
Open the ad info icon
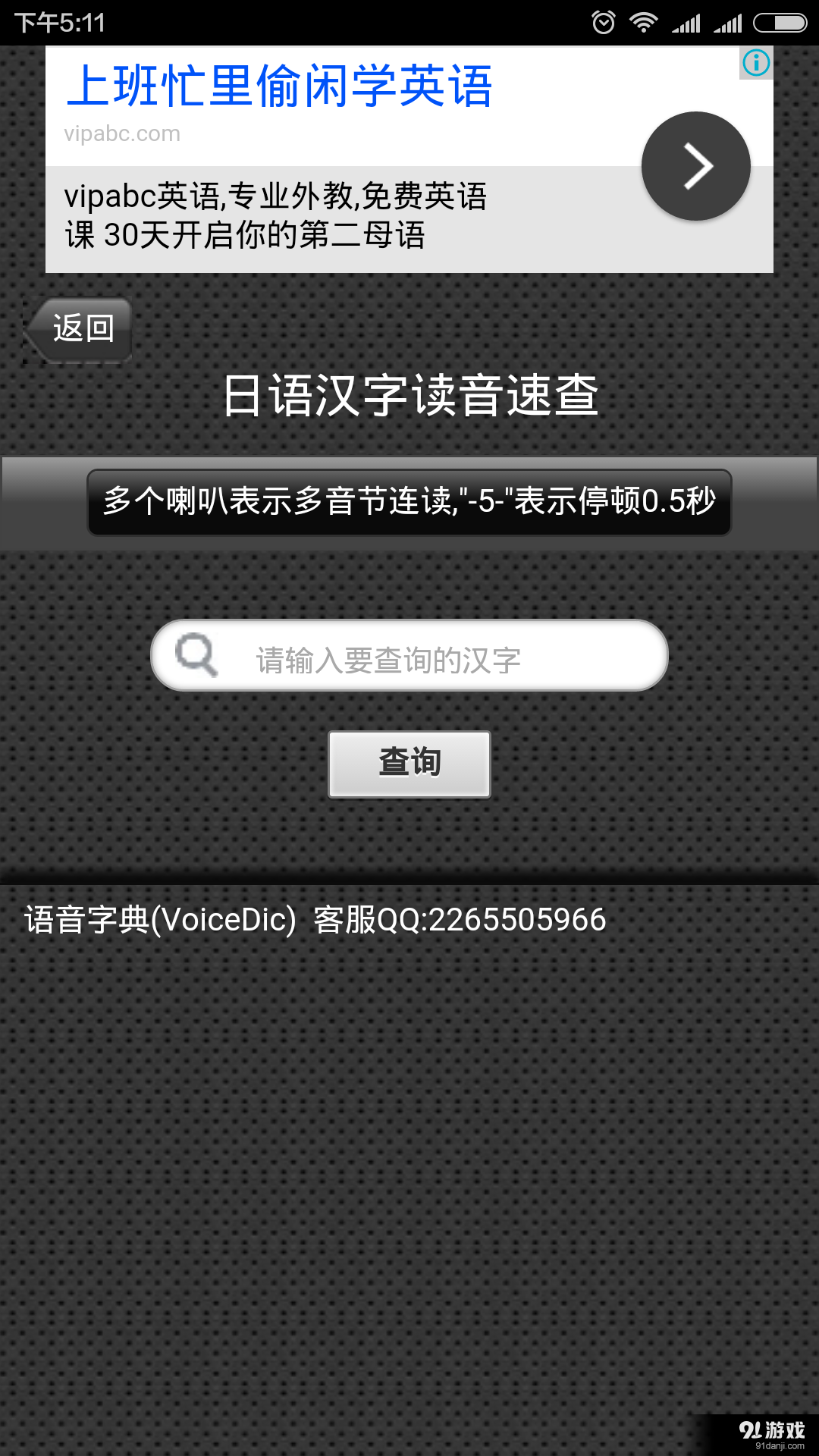coord(755,63)
